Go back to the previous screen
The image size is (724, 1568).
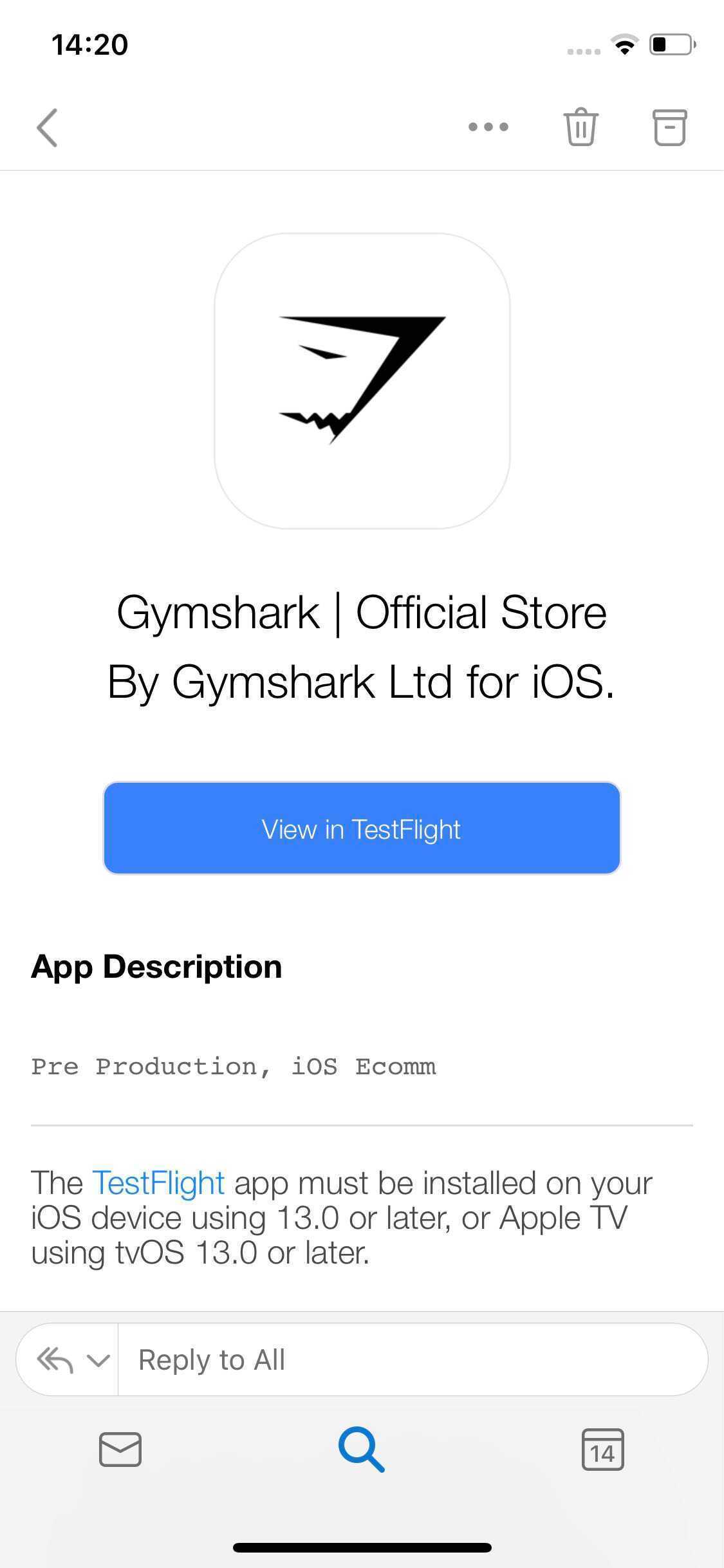(x=47, y=127)
